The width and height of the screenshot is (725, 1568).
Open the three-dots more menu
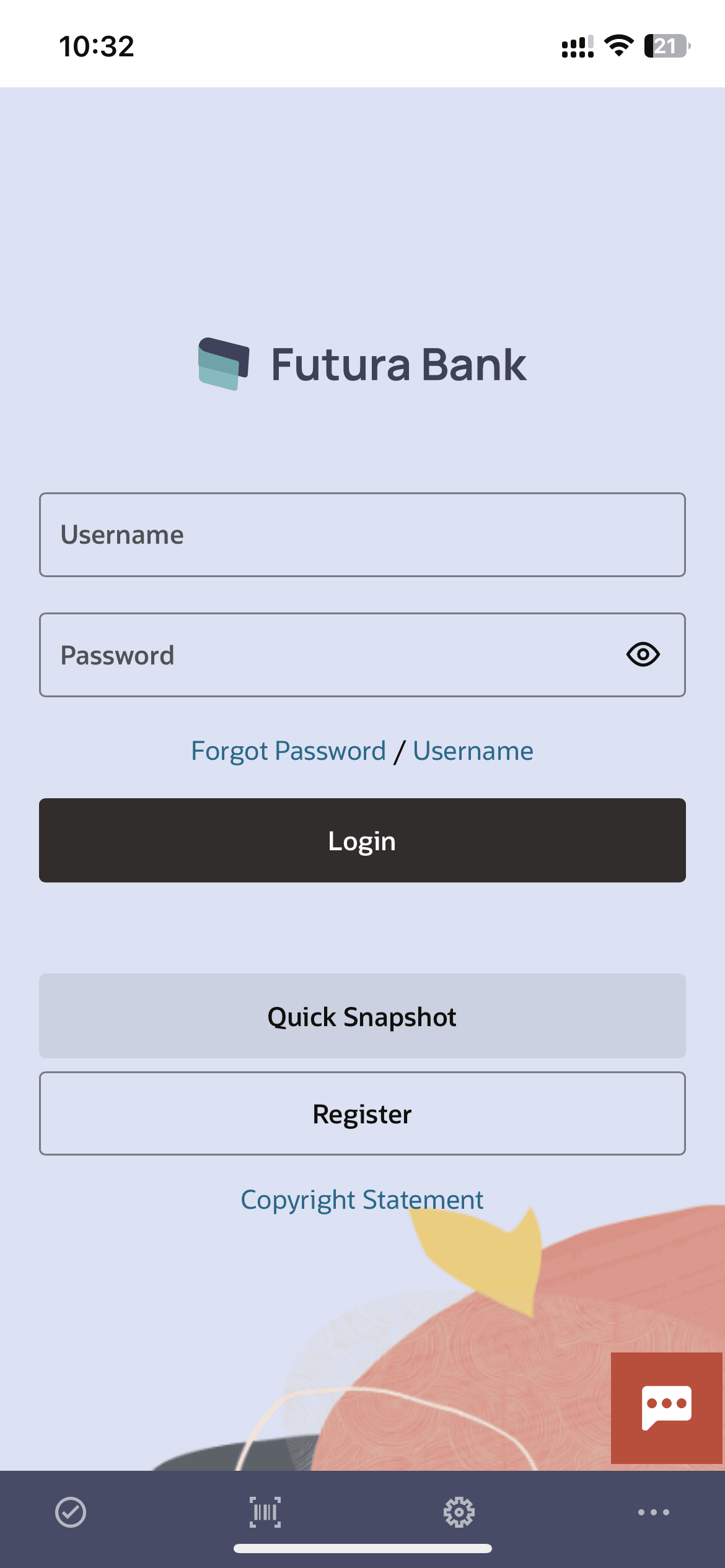(653, 1512)
